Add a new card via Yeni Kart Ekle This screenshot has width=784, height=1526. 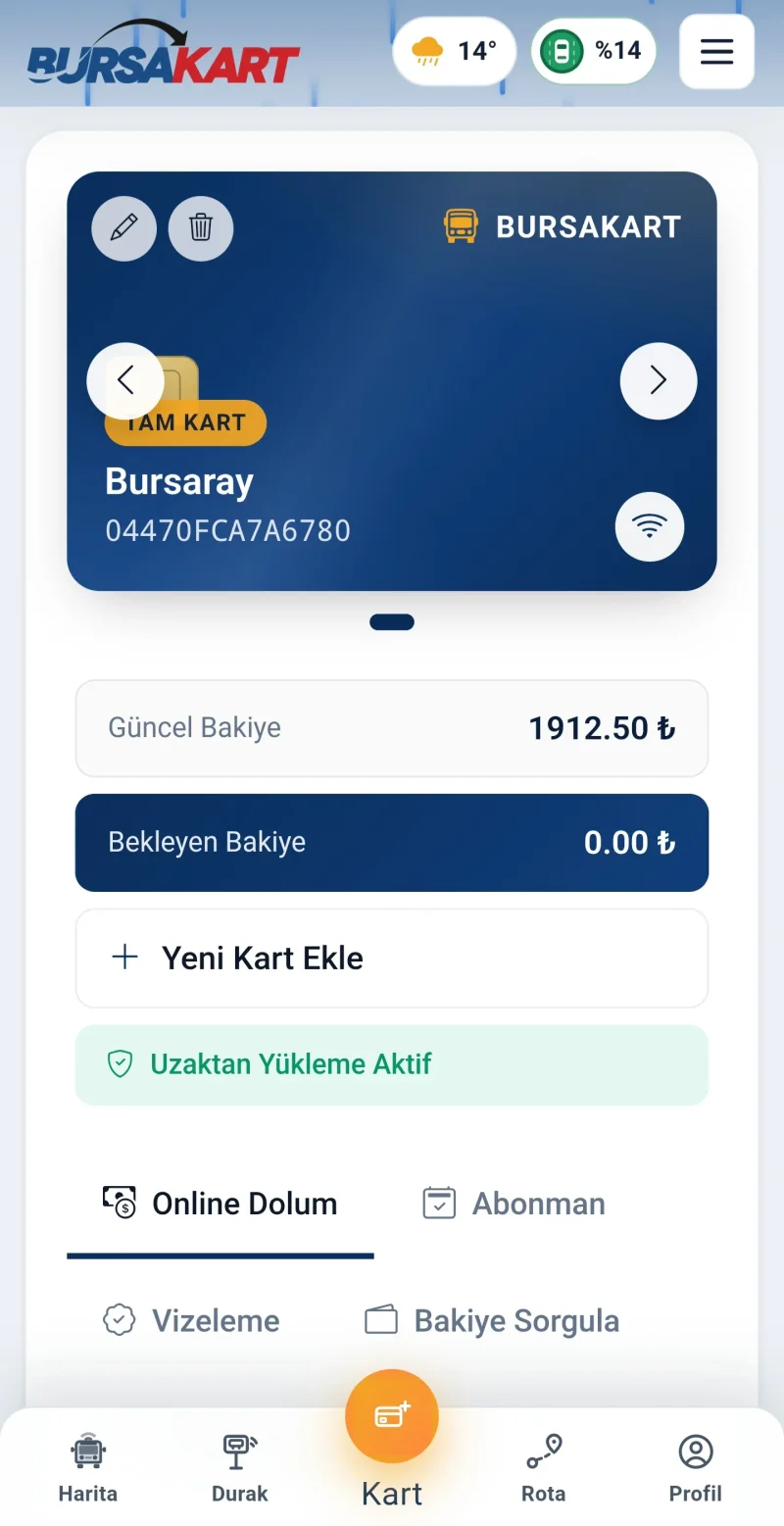pos(392,958)
